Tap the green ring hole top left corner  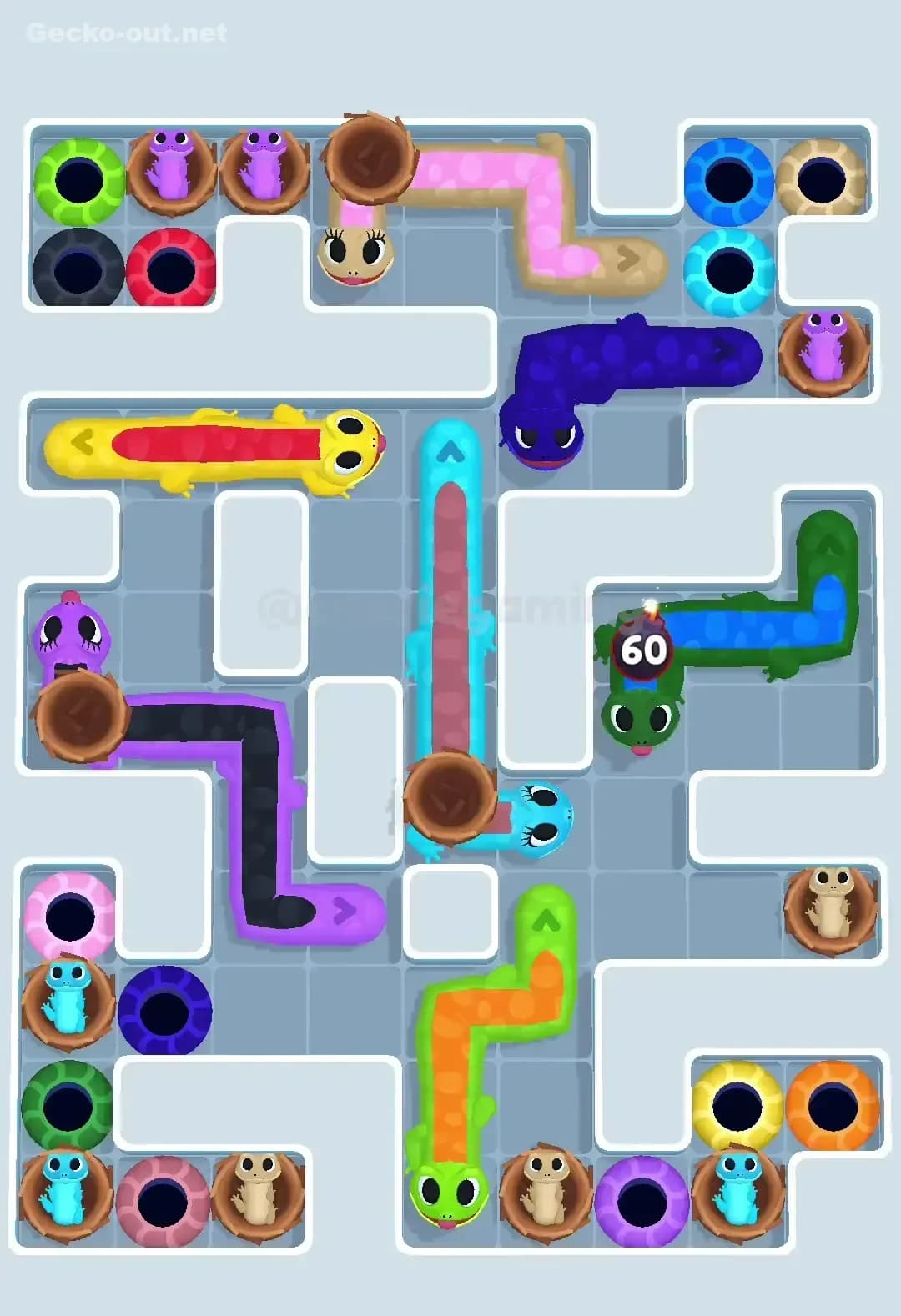click(x=79, y=175)
